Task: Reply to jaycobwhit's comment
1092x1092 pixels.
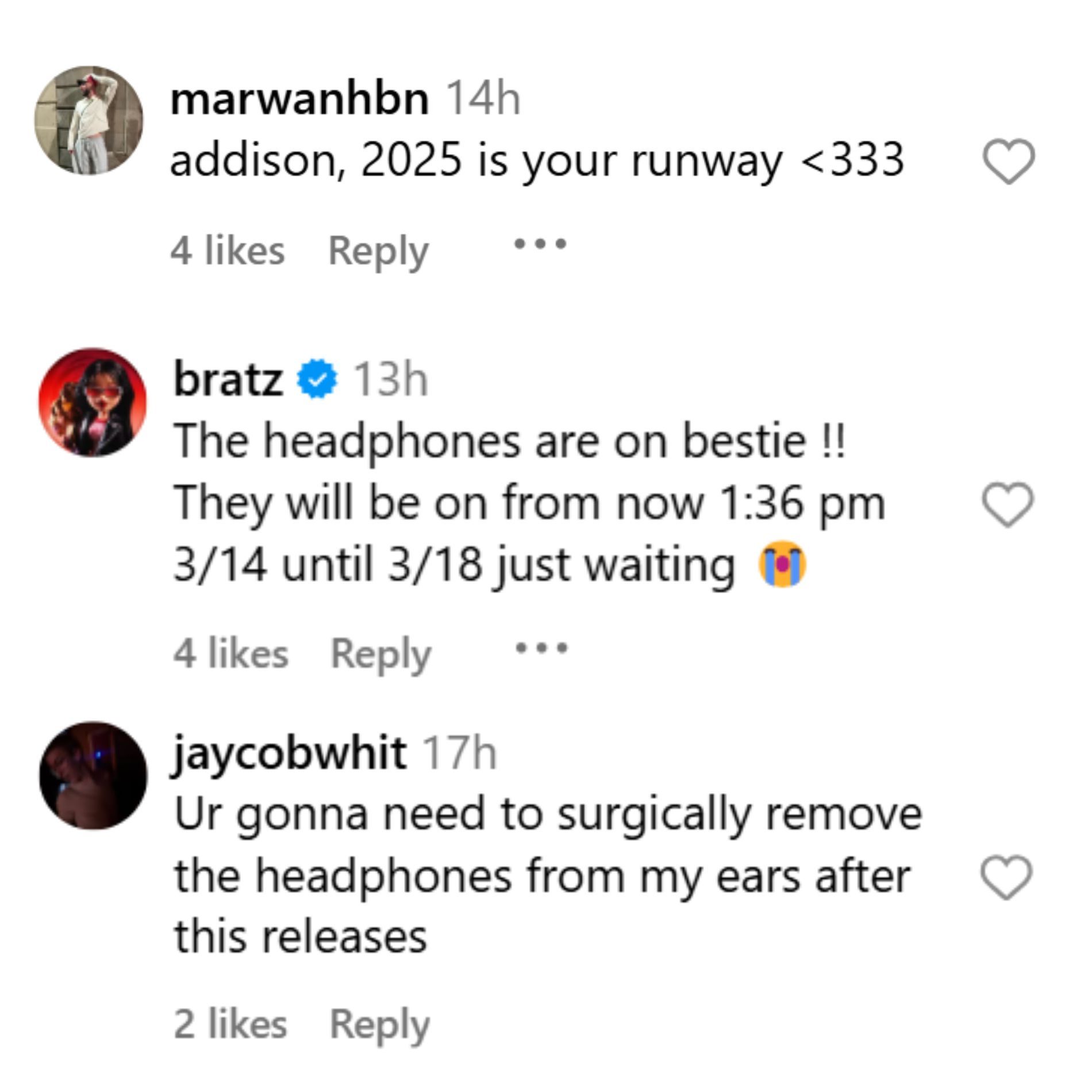Action: pos(379,1024)
